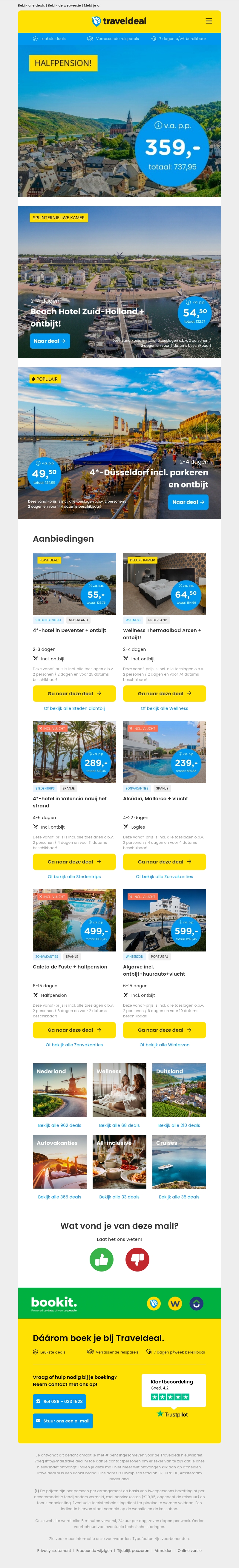Open the Caleta de Fuste halfpension deal
239x1568 pixels.
[x=74, y=1030]
